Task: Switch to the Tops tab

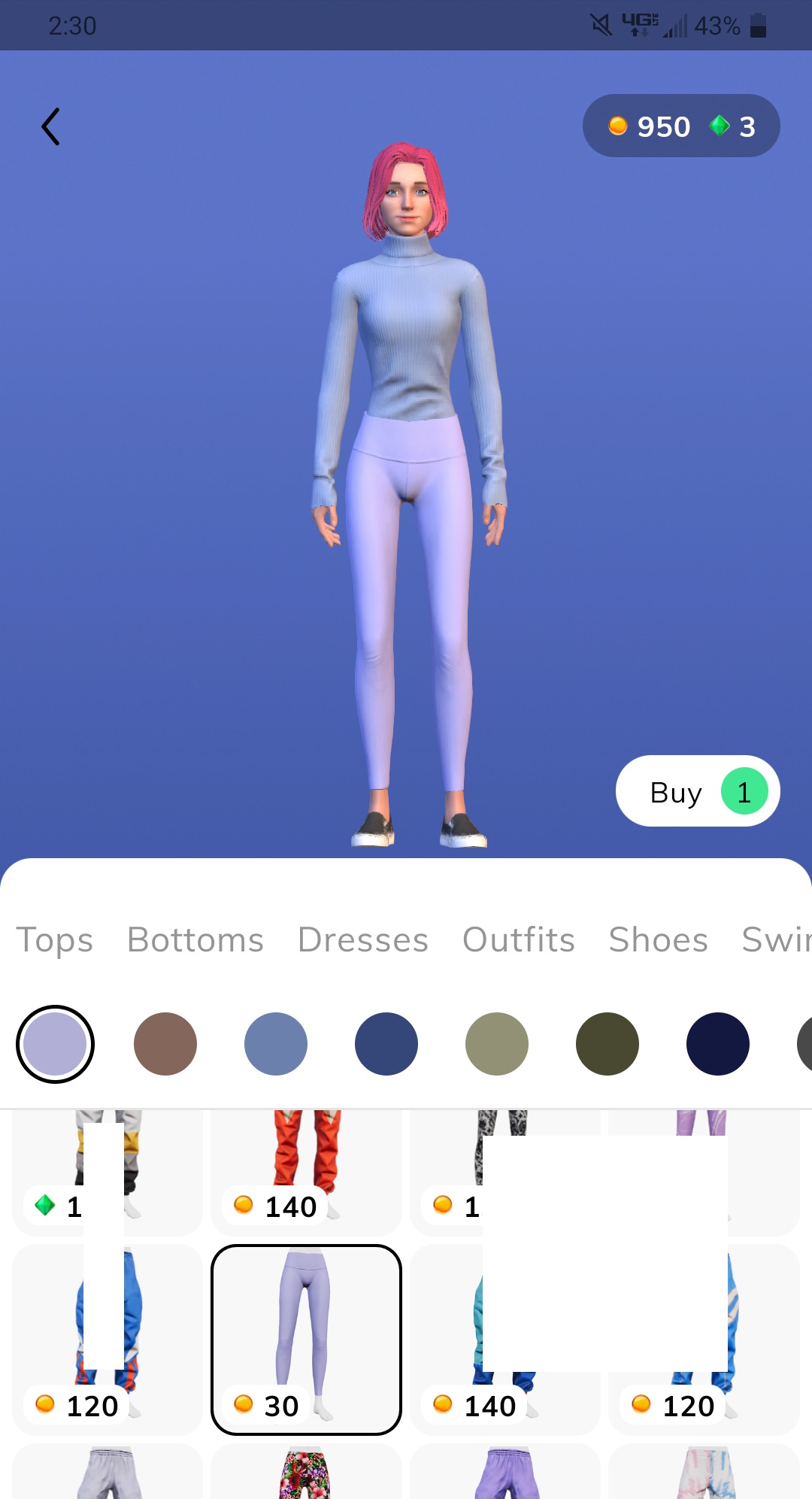Action: click(x=55, y=939)
